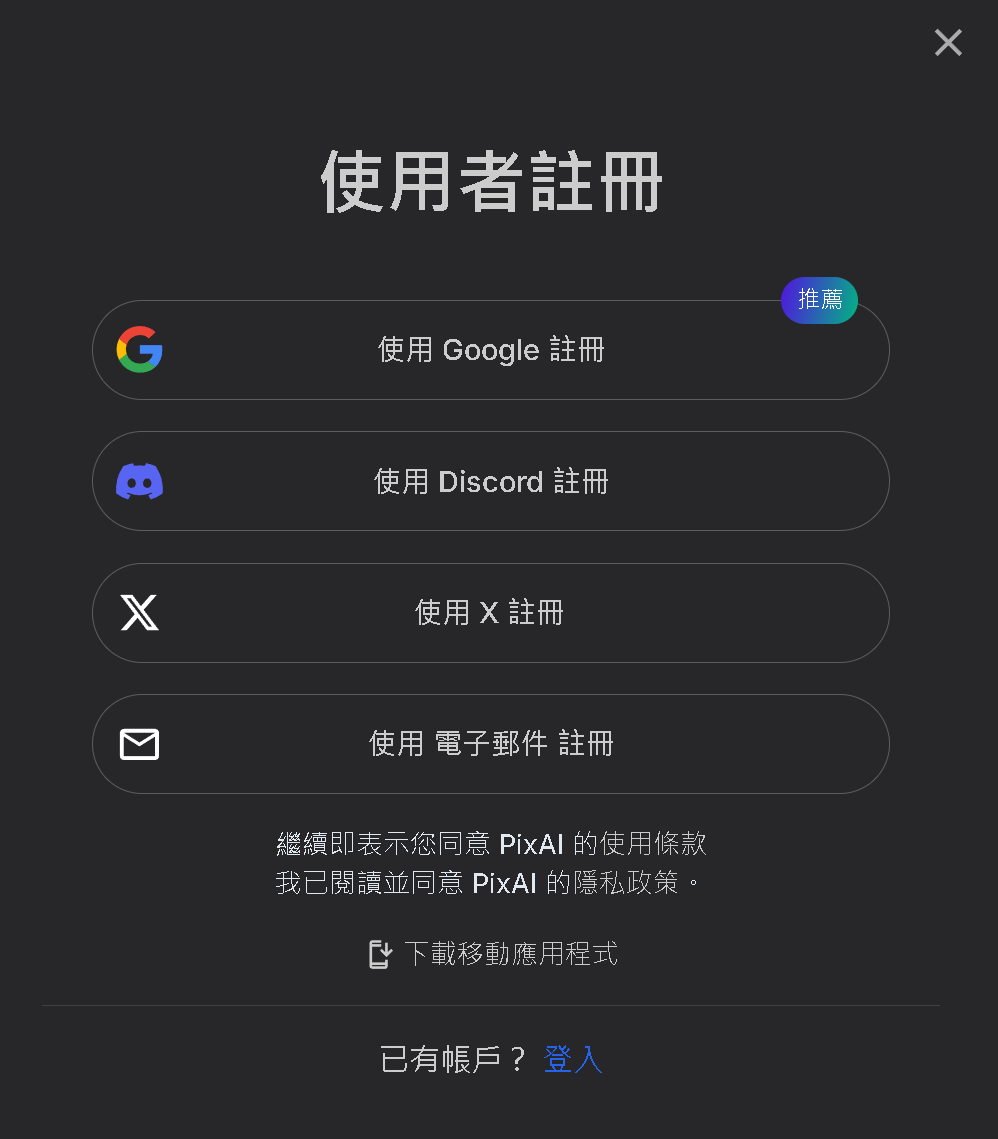Click the X (Twitter) logo icon
This screenshot has width=998, height=1139.
pos(140,613)
